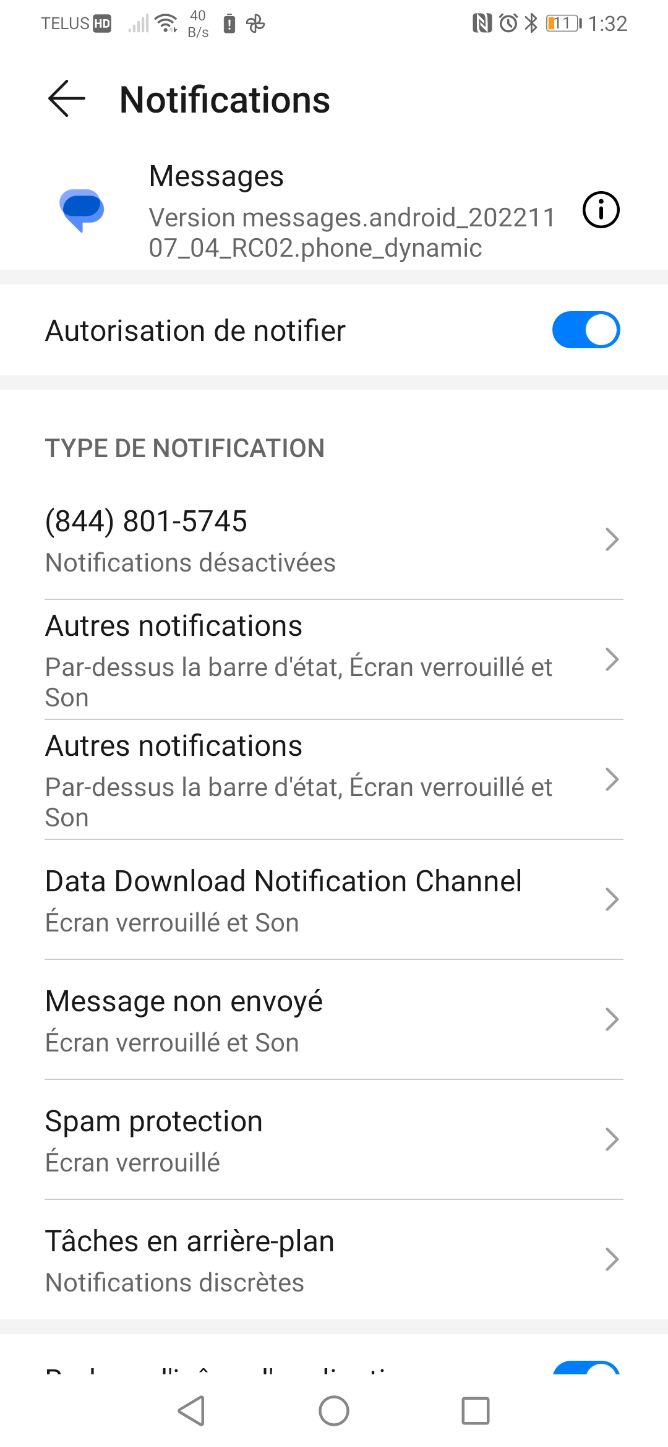This screenshot has height=1447, width=668.
Task: Open the Messages app info icon
Action: pos(601,211)
